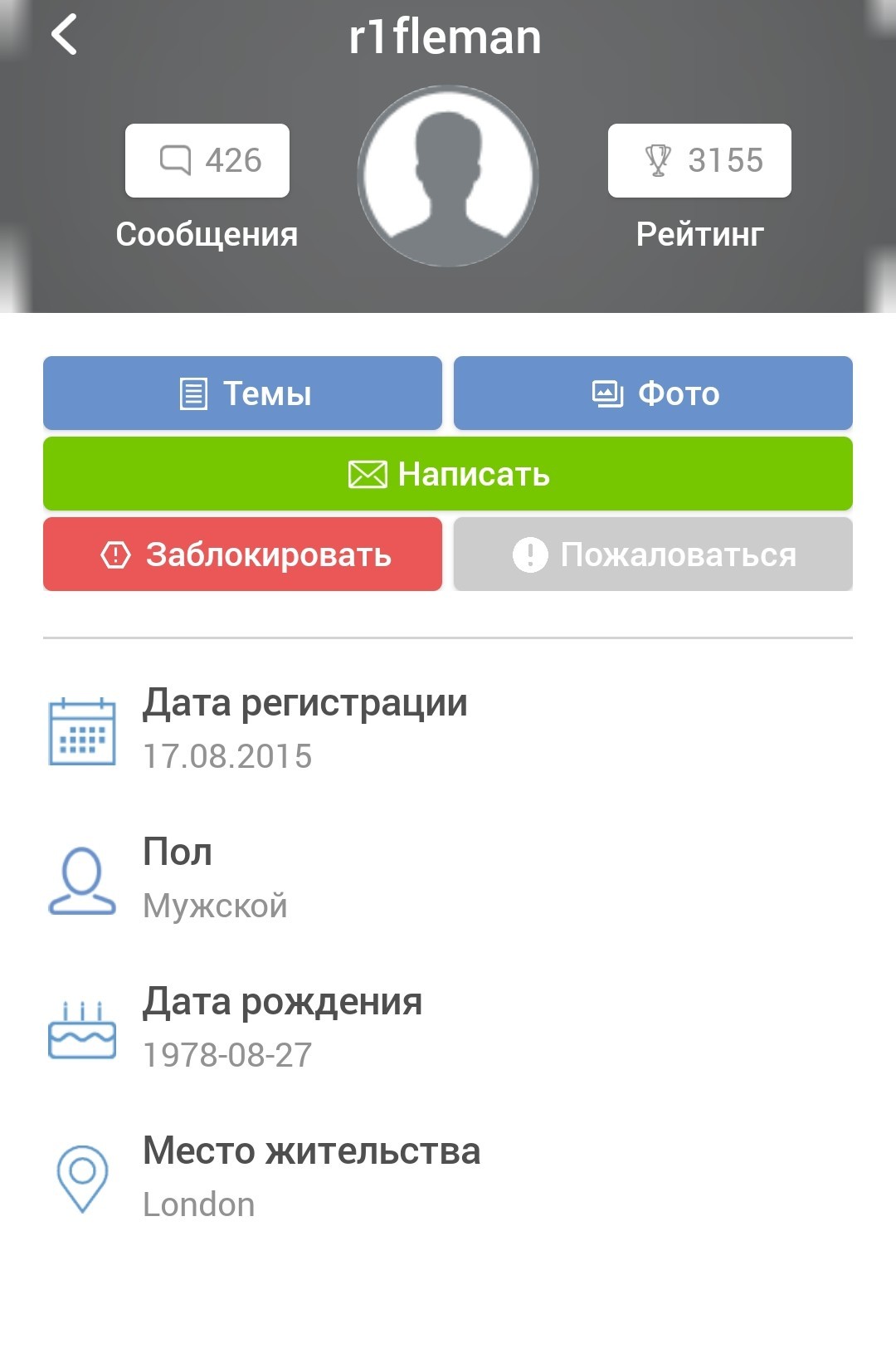
Task: View the profile avatar picture
Action: point(448,176)
